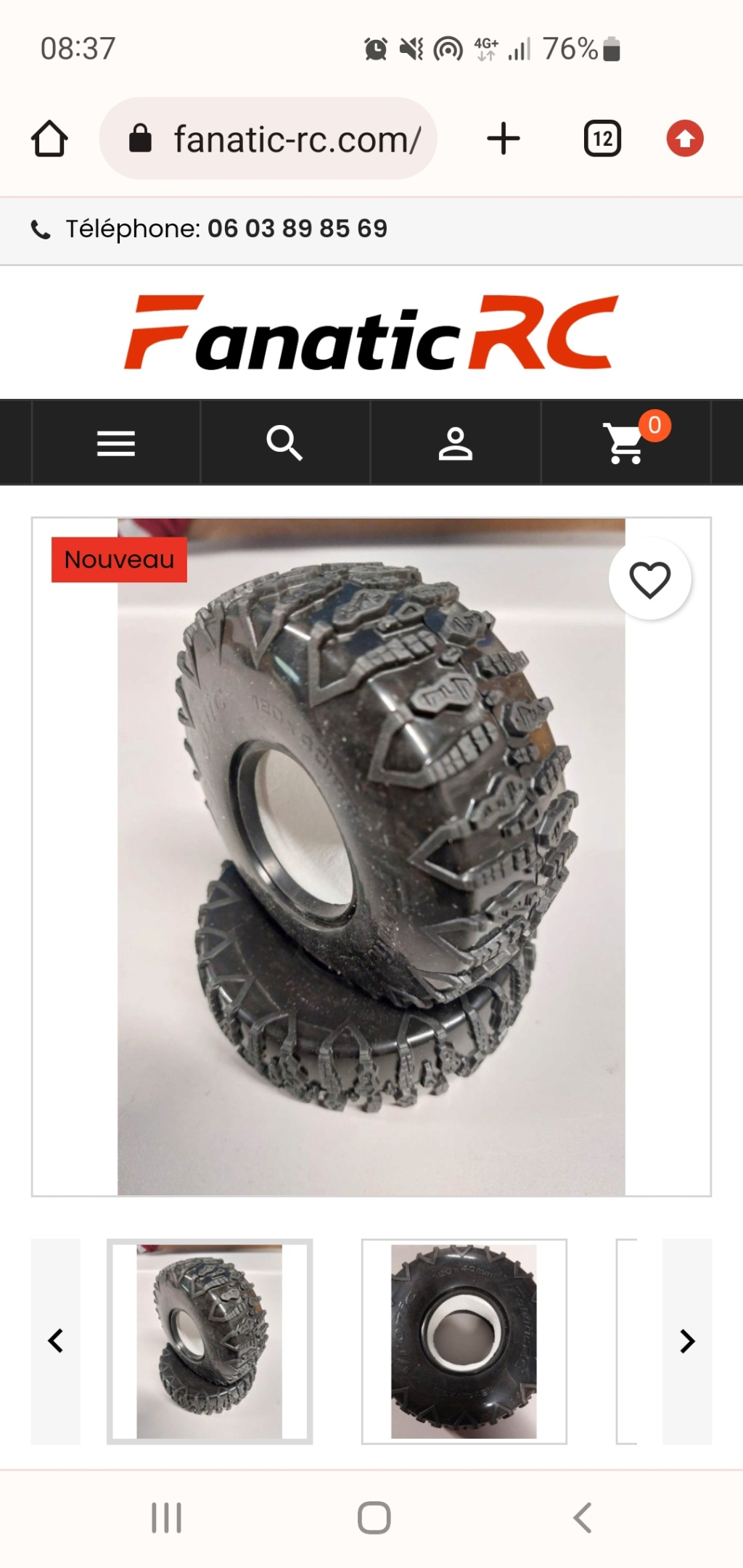Add the tire to the wishlist
The width and height of the screenshot is (743, 1568).
click(649, 579)
